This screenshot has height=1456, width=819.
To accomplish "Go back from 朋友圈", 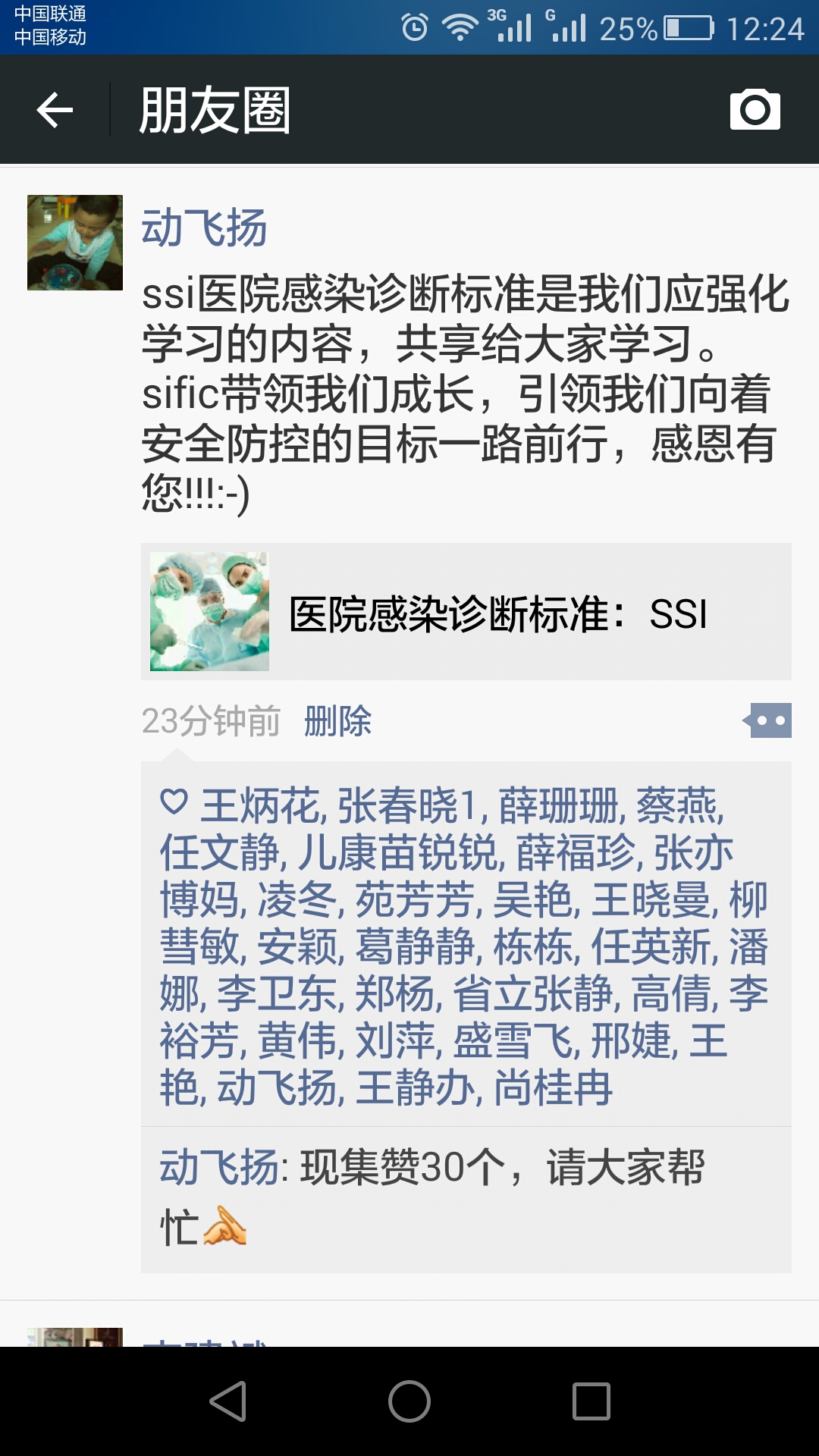I will click(x=55, y=111).
